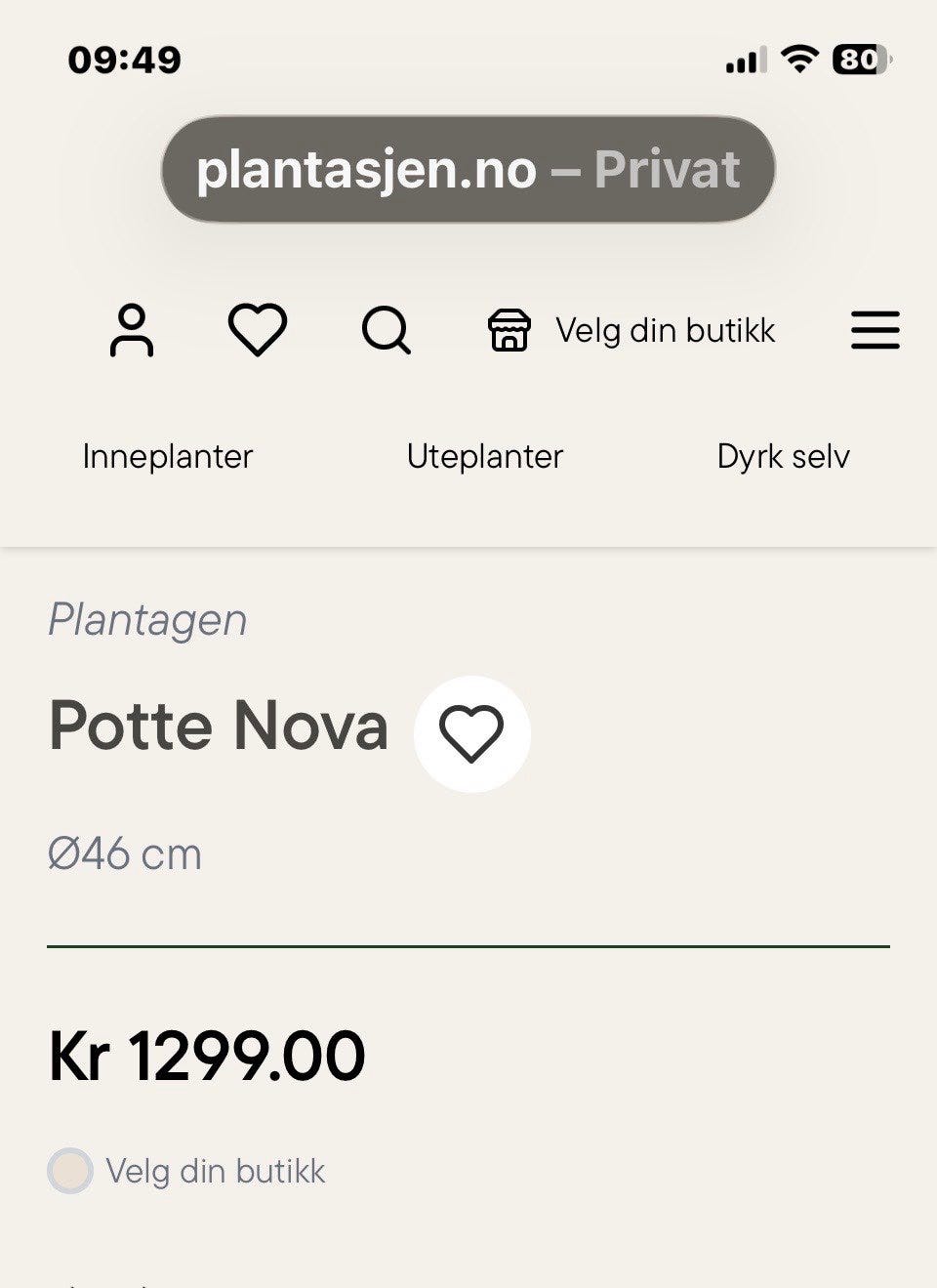Image resolution: width=937 pixels, height=1288 pixels.
Task: Go to the Dyrk selv category
Action: [x=783, y=456]
